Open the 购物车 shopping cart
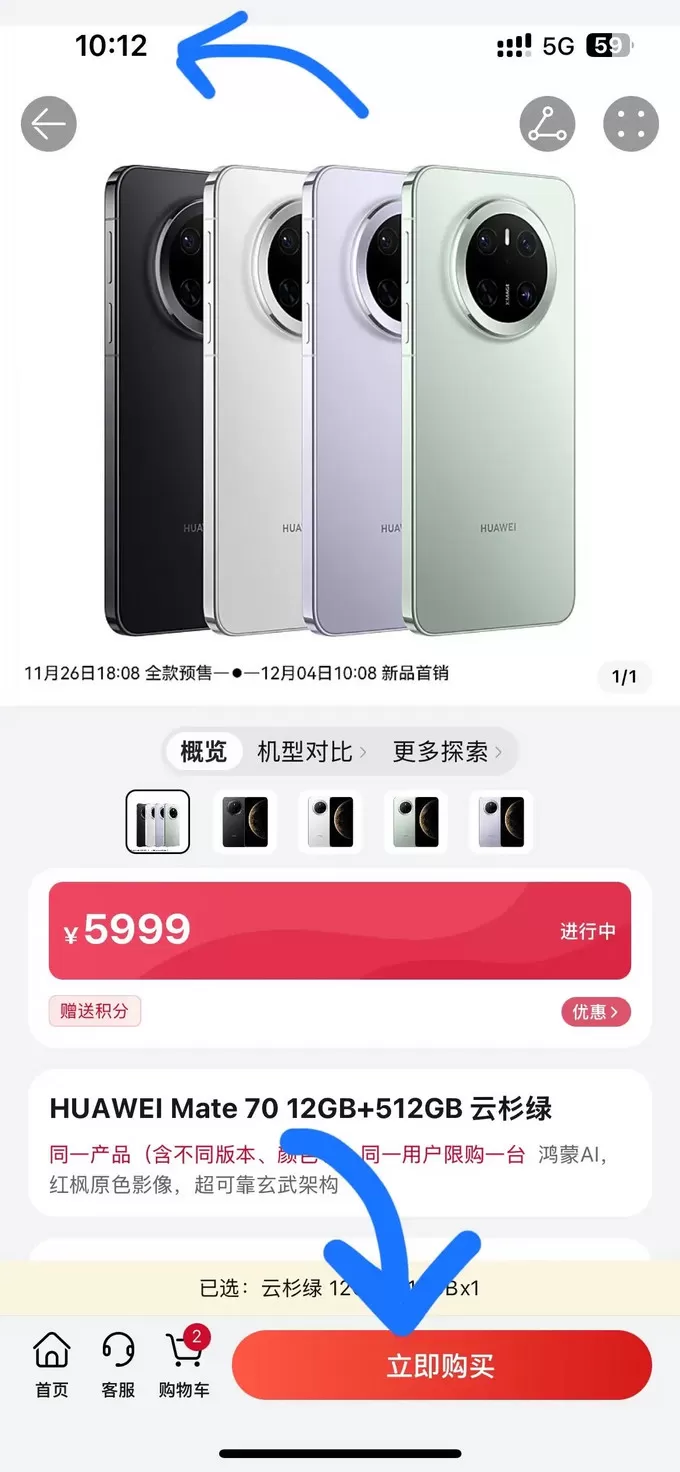This screenshot has height=1472, width=680. point(184,1366)
